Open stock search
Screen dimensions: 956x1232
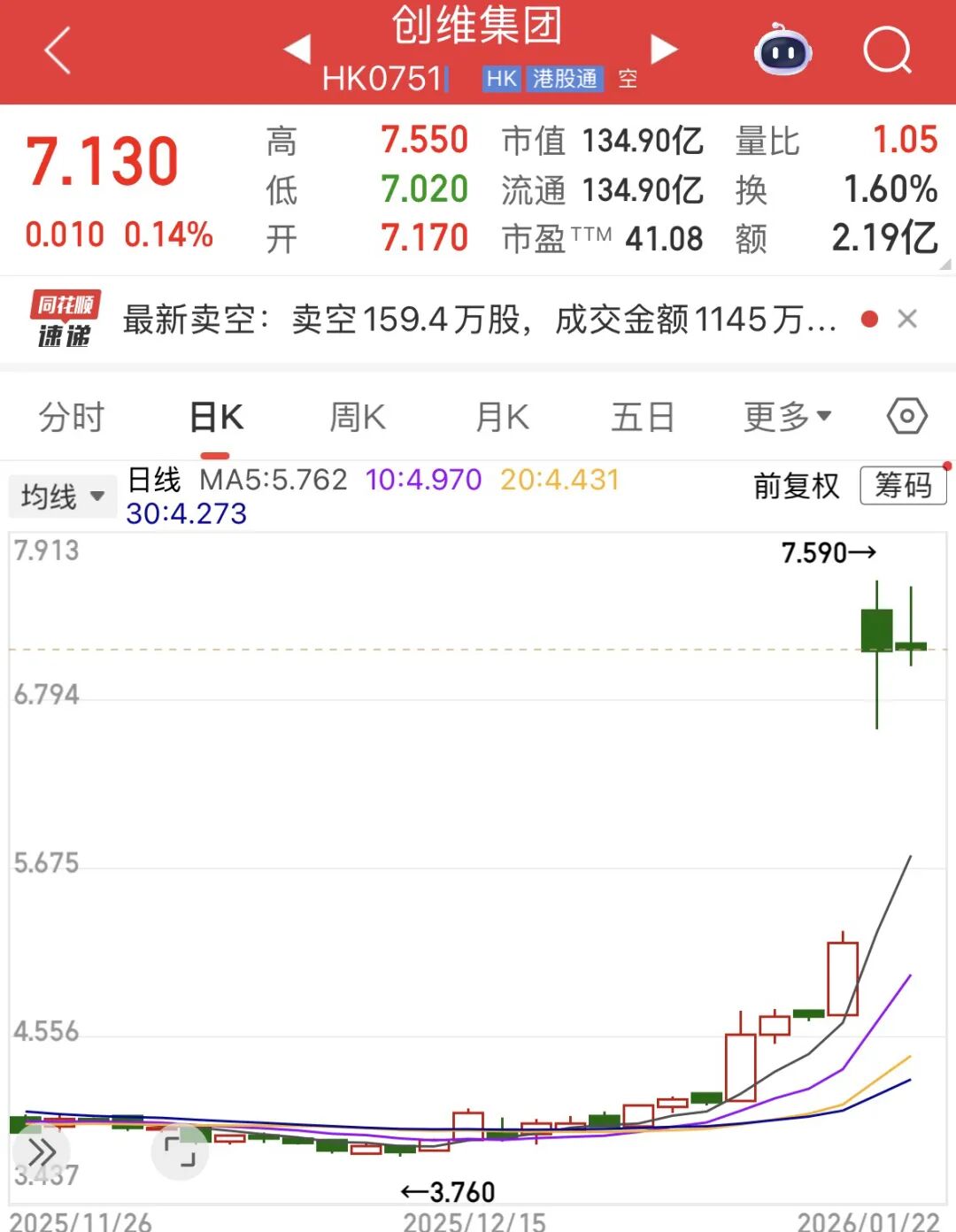click(x=887, y=50)
